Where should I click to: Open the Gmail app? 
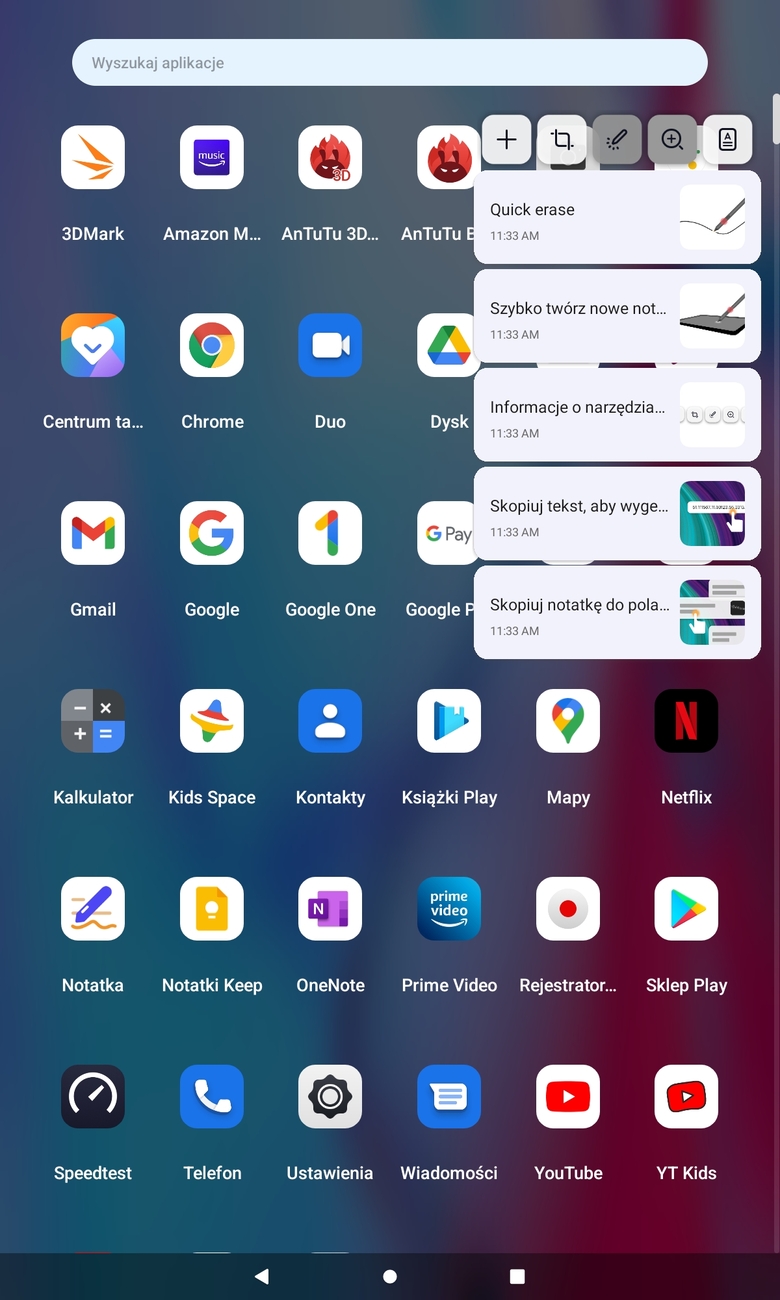(93, 534)
